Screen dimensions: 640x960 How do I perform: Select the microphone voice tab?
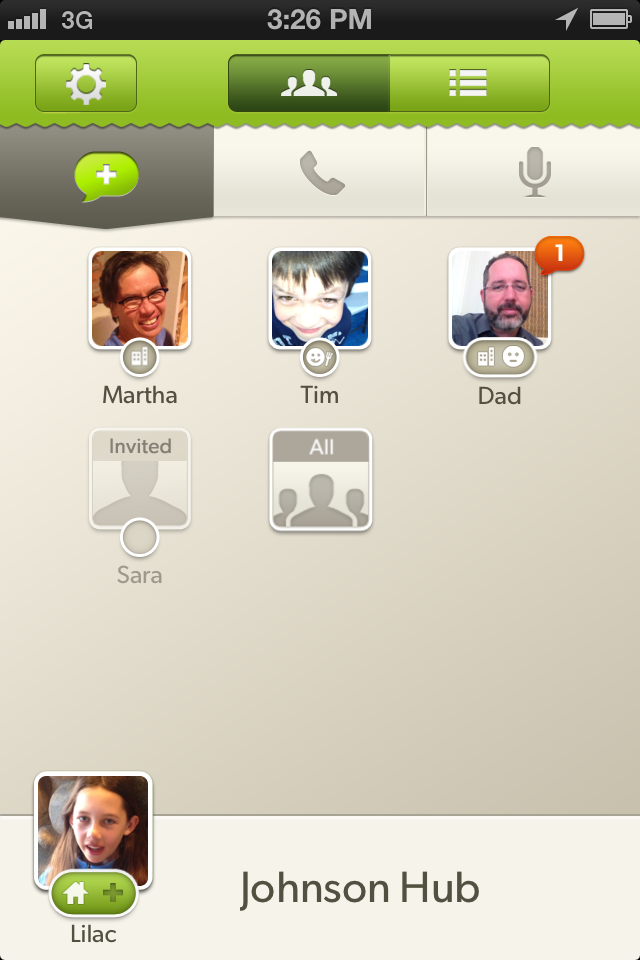coord(534,173)
